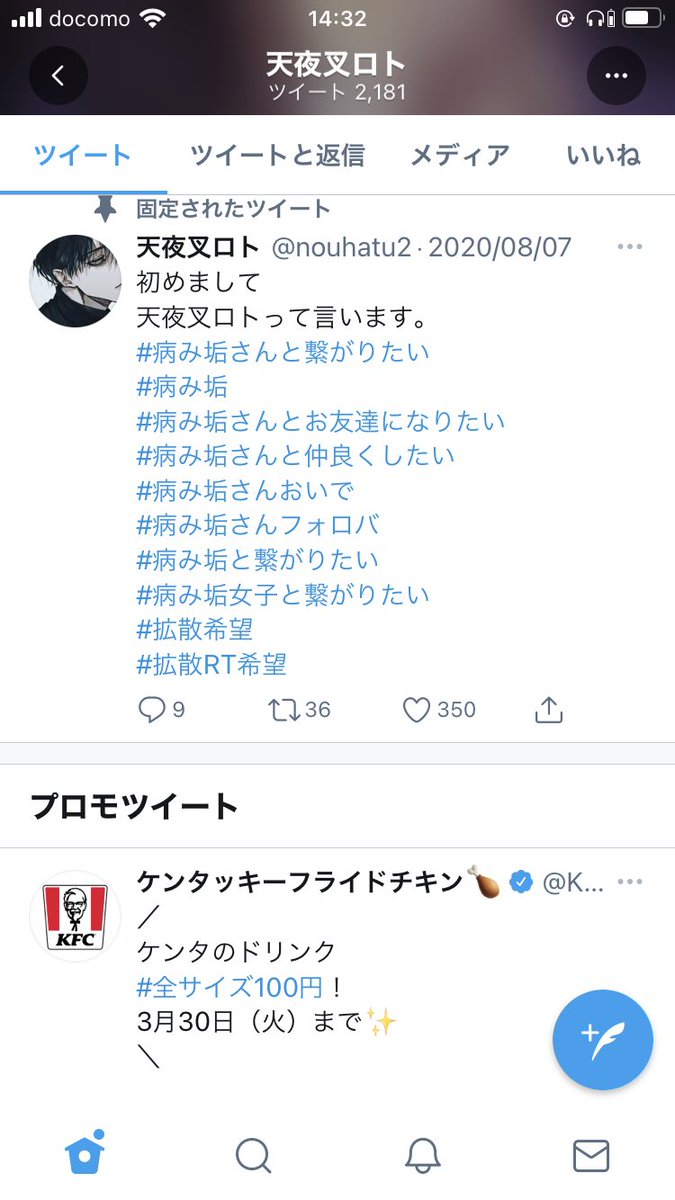675x1200 pixels.
Task: Open the notifications bell tab
Action: 423,1156
